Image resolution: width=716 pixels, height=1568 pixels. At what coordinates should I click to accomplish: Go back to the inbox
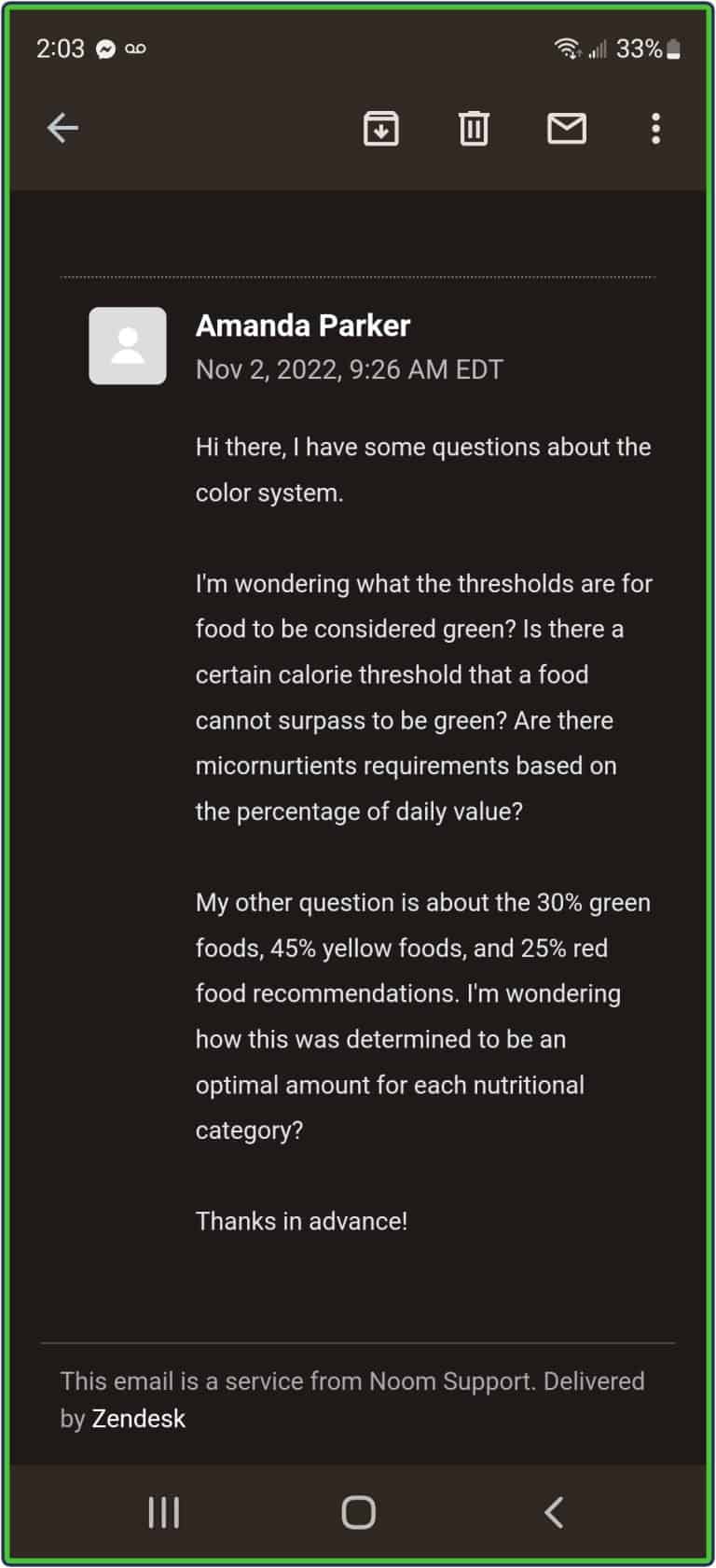(62, 129)
